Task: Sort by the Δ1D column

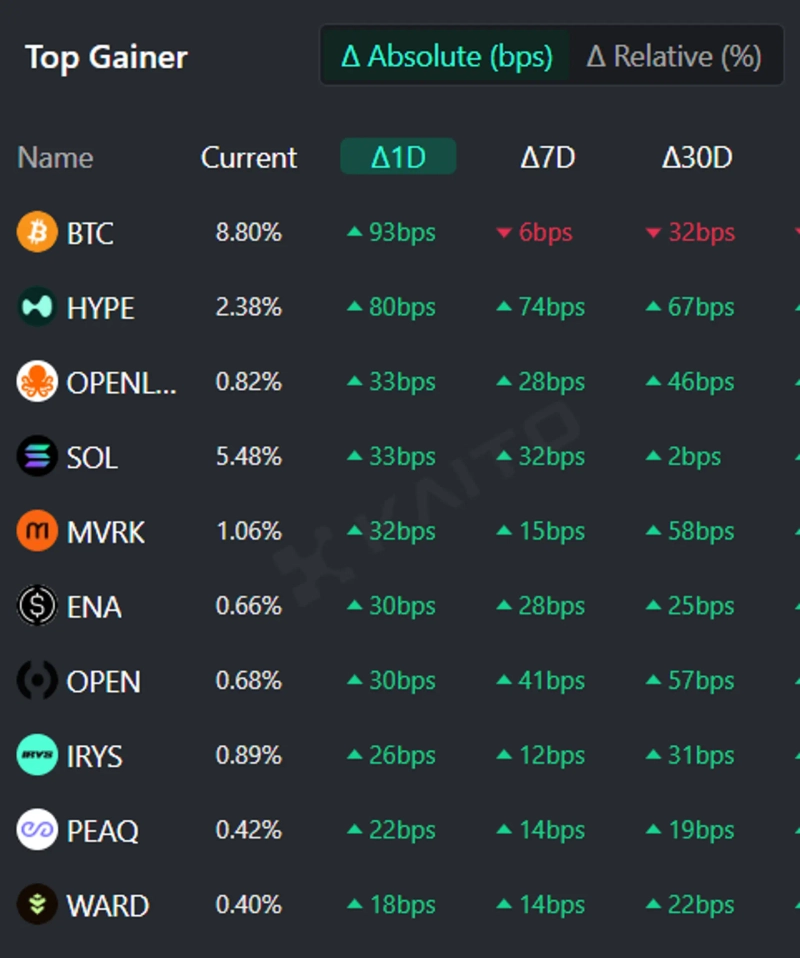Action: pos(398,158)
